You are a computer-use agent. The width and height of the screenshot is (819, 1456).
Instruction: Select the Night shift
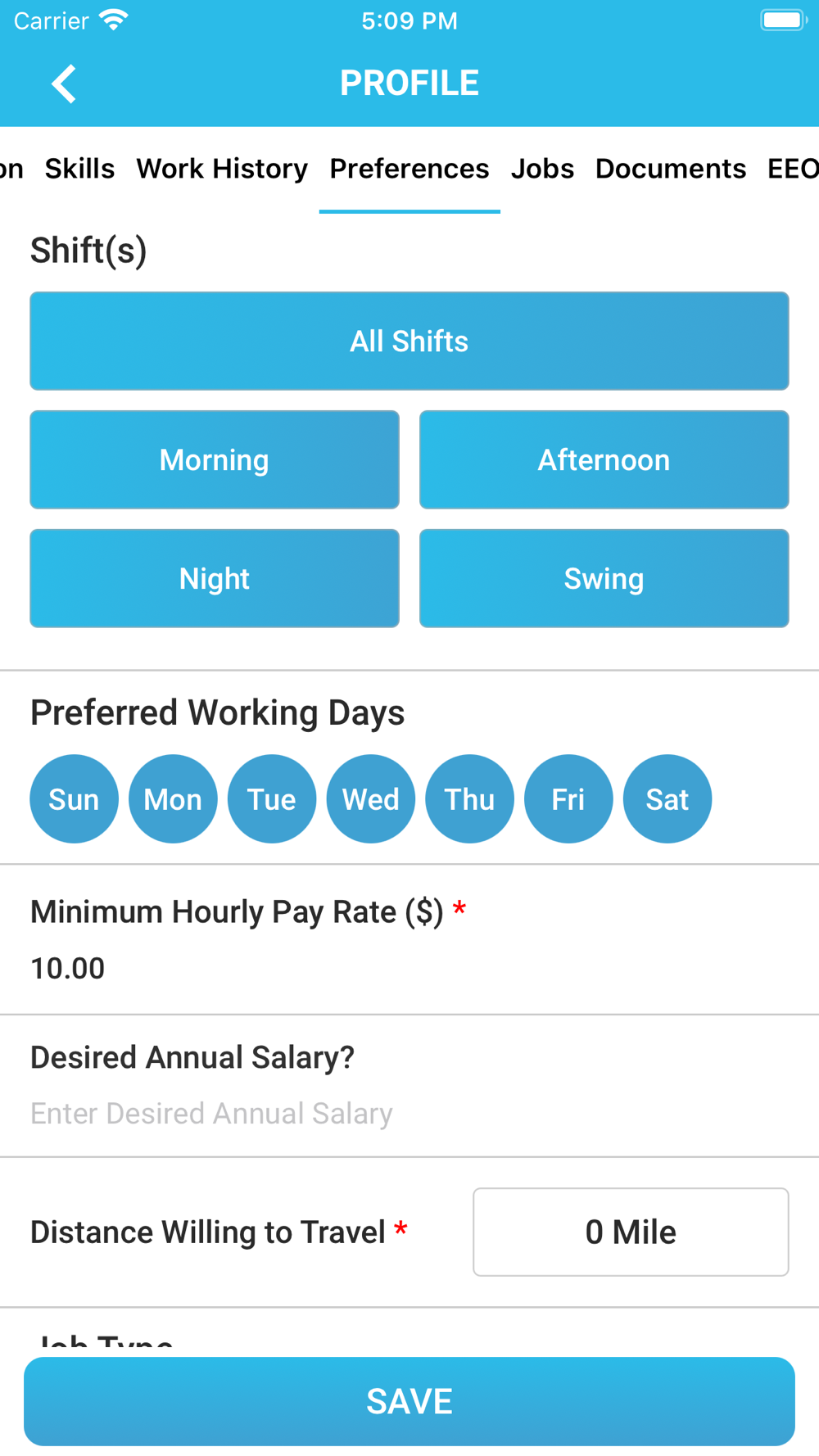(215, 578)
